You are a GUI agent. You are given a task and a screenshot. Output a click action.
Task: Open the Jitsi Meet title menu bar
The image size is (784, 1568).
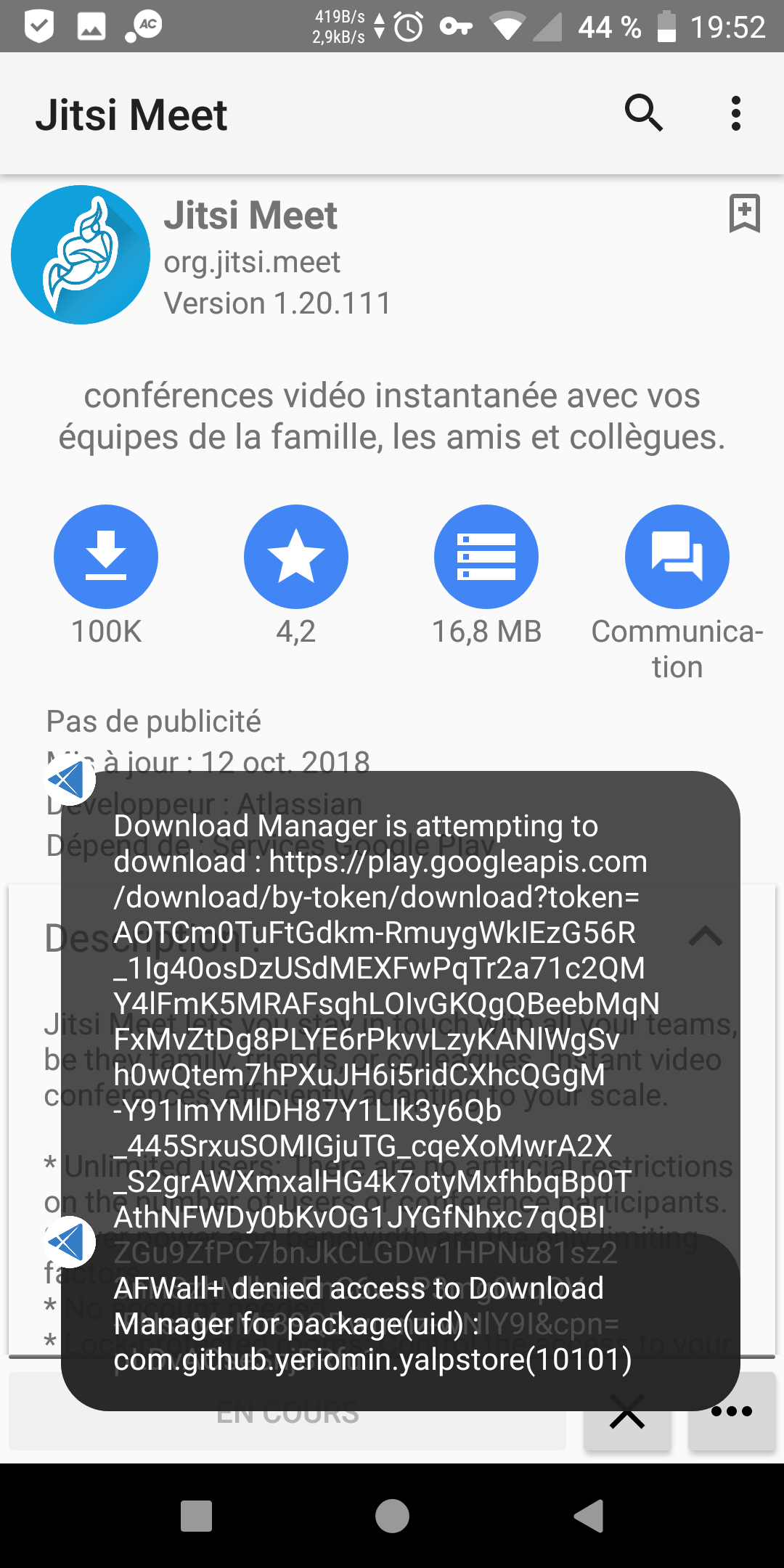pyautogui.click(x=131, y=113)
